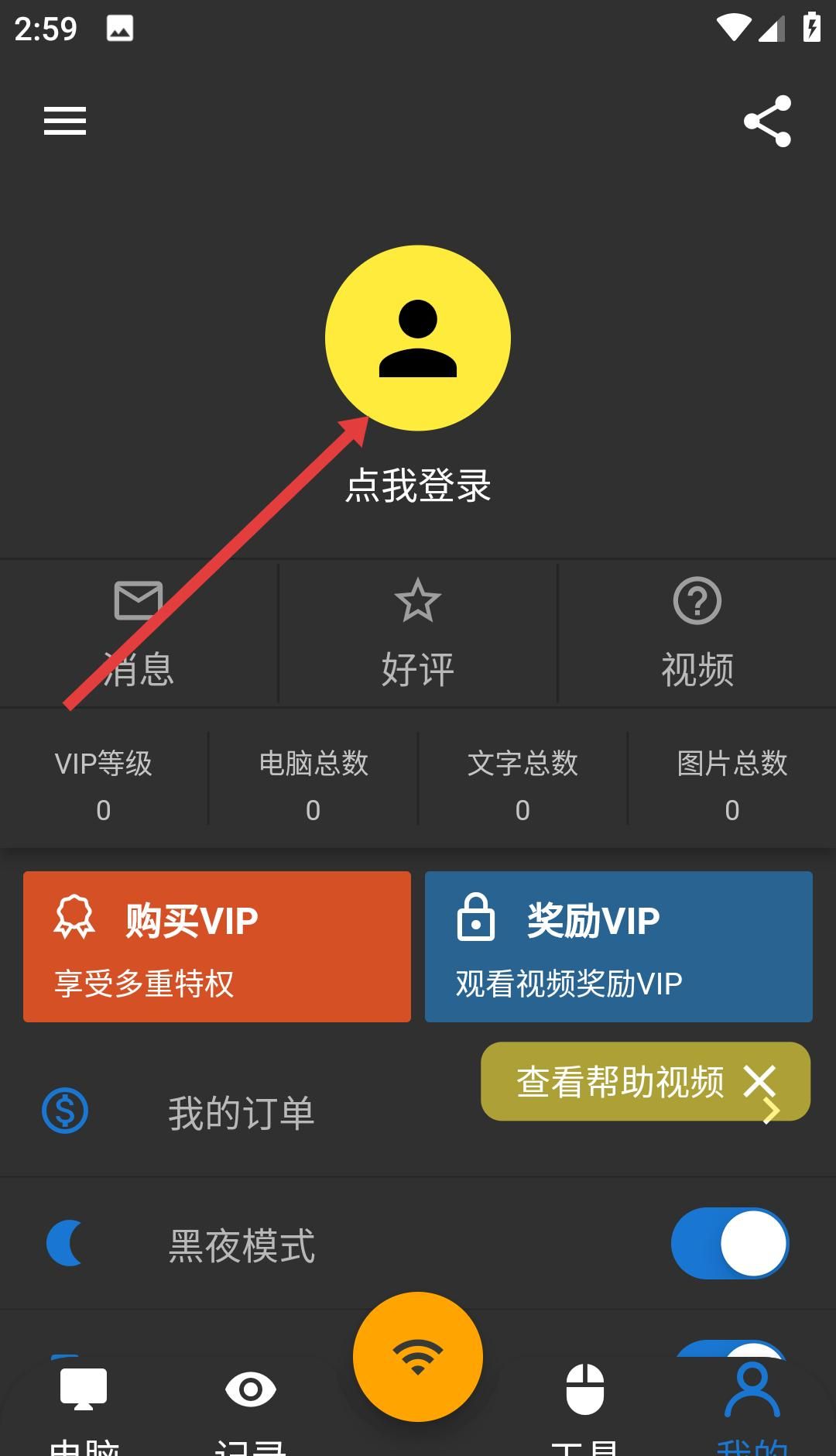Switch to the 工具 tab
The height and width of the screenshot is (1456, 836).
[585, 1402]
